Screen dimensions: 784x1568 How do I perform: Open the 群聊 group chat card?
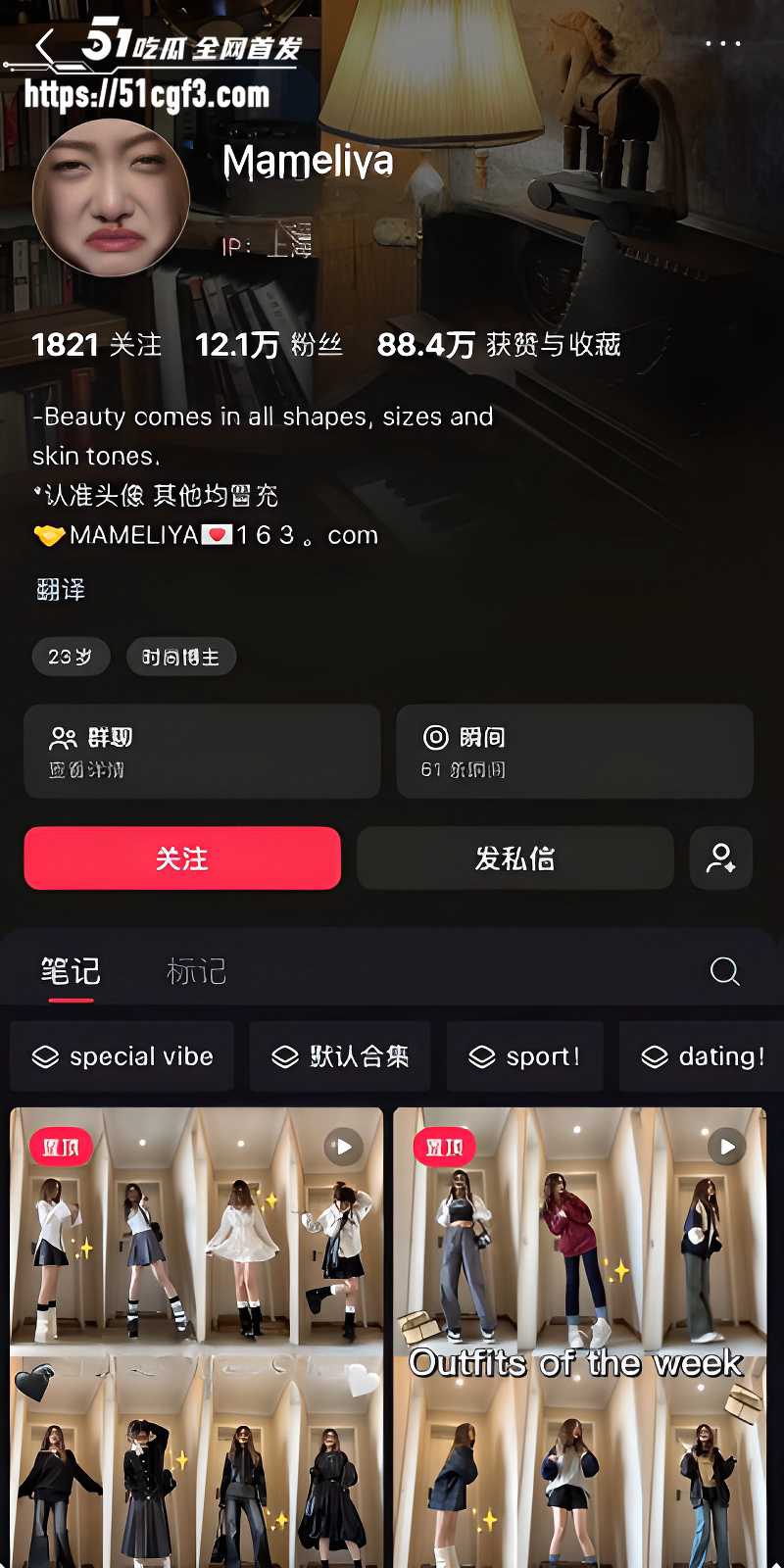(202, 752)
